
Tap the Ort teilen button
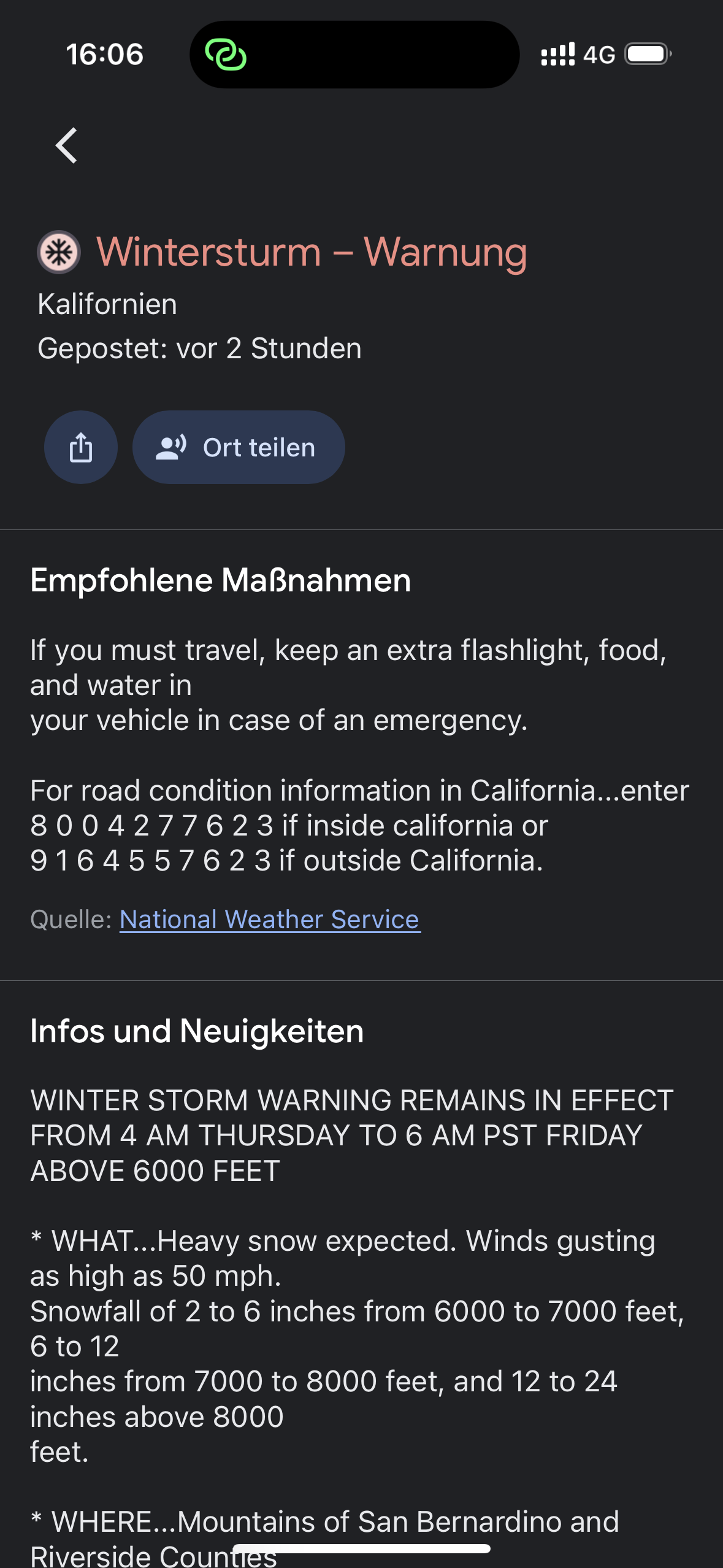pos(239,447)
